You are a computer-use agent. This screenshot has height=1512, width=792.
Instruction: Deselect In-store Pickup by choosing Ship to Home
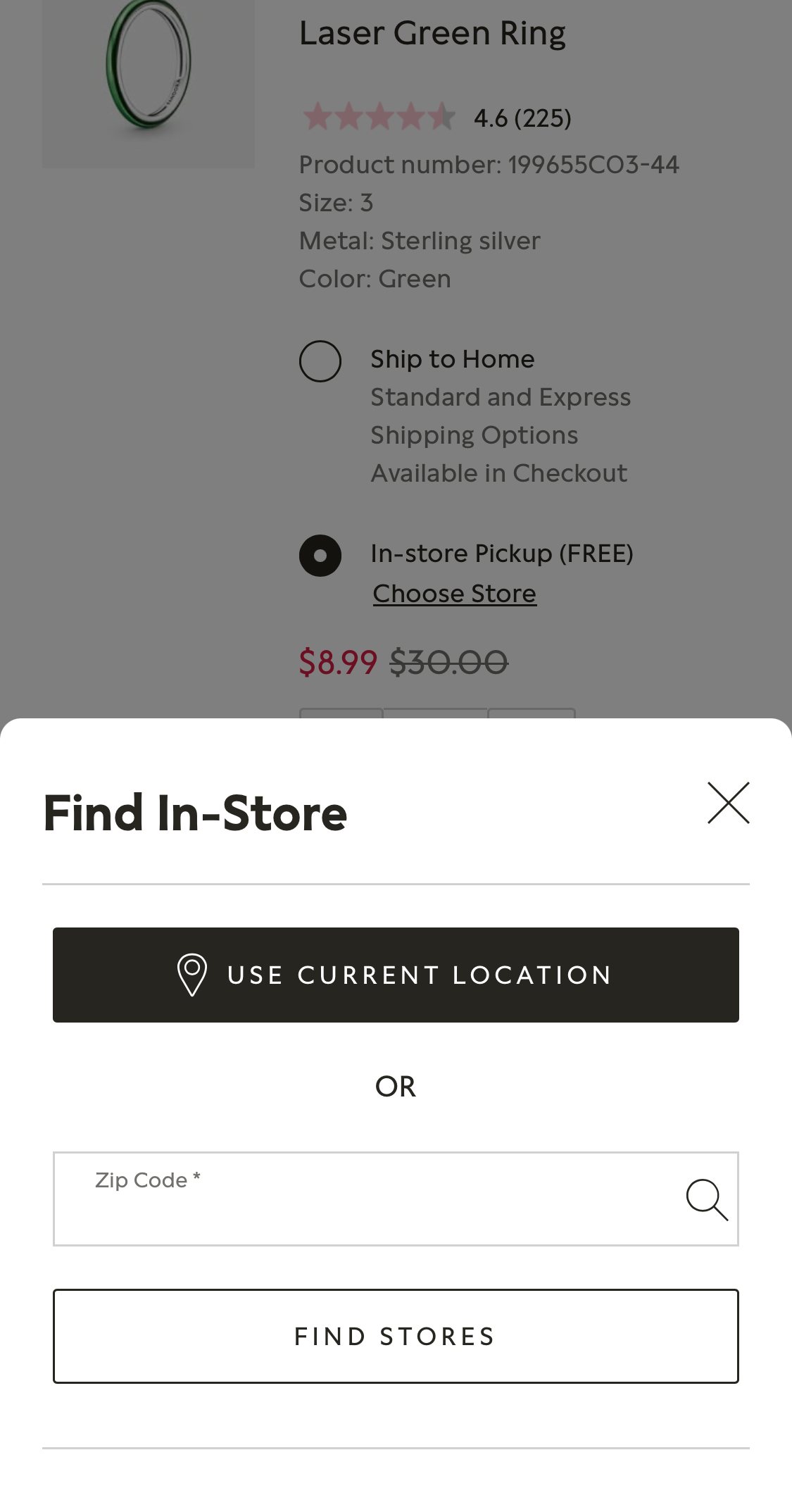click(320, 361)
